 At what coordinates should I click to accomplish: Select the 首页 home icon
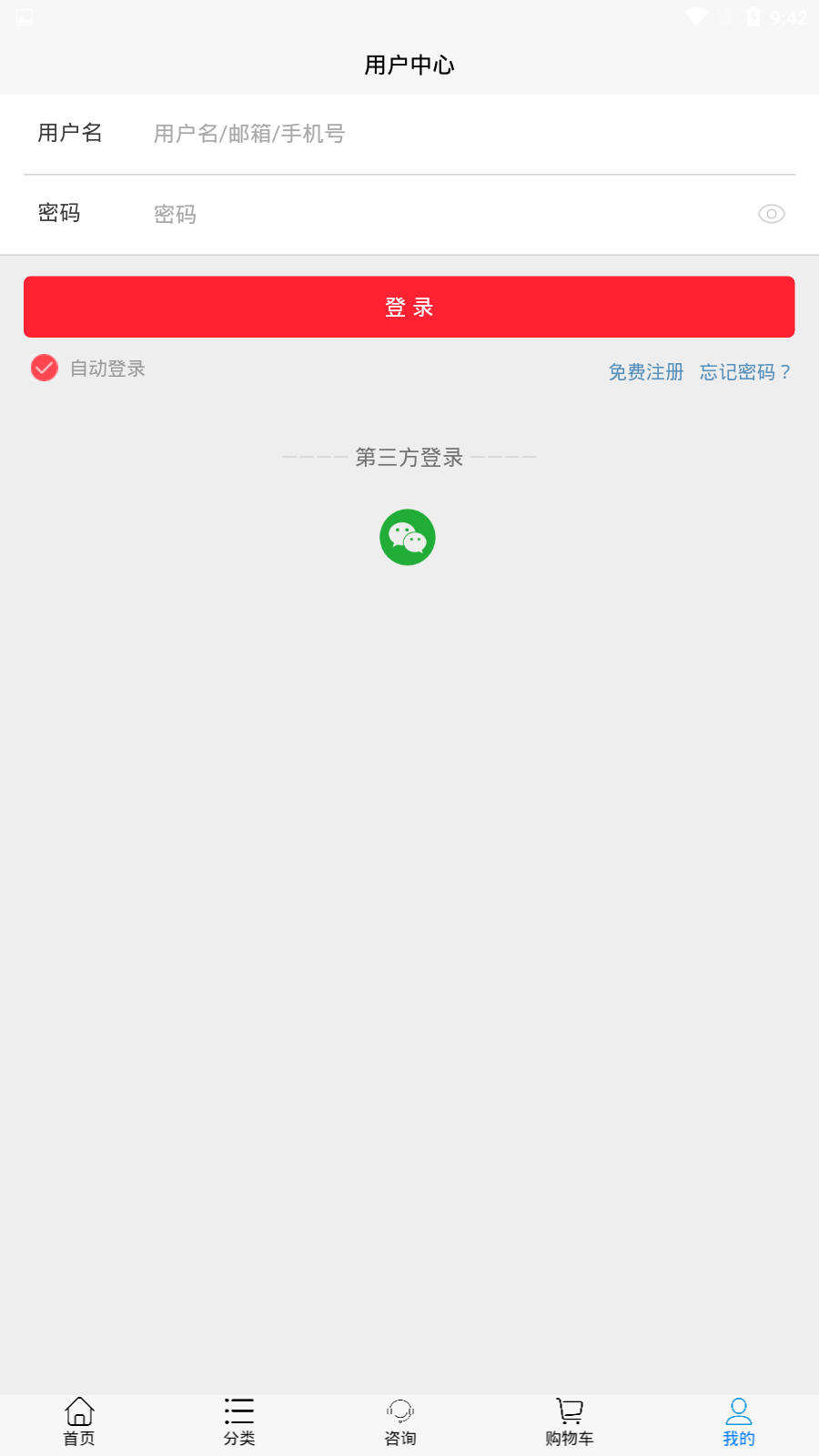coord(79,1411)
